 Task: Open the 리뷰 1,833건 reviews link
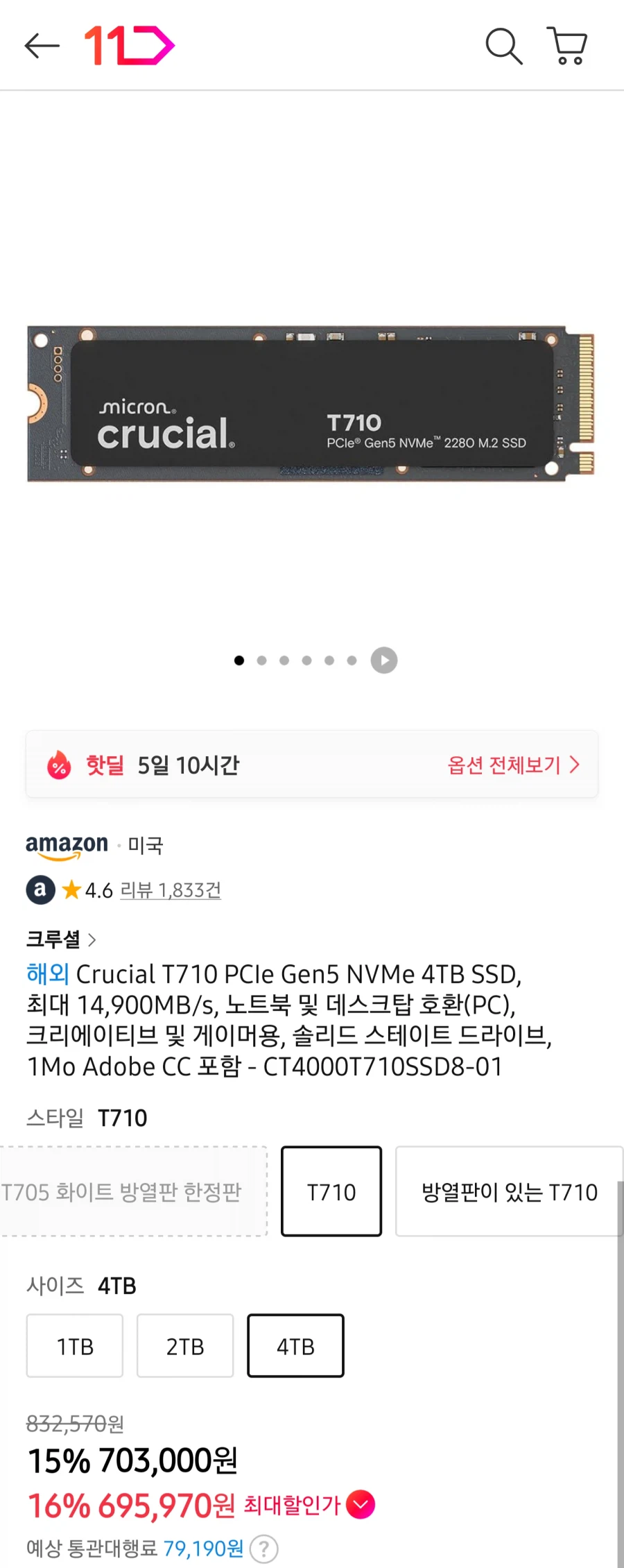coord(170,889)
